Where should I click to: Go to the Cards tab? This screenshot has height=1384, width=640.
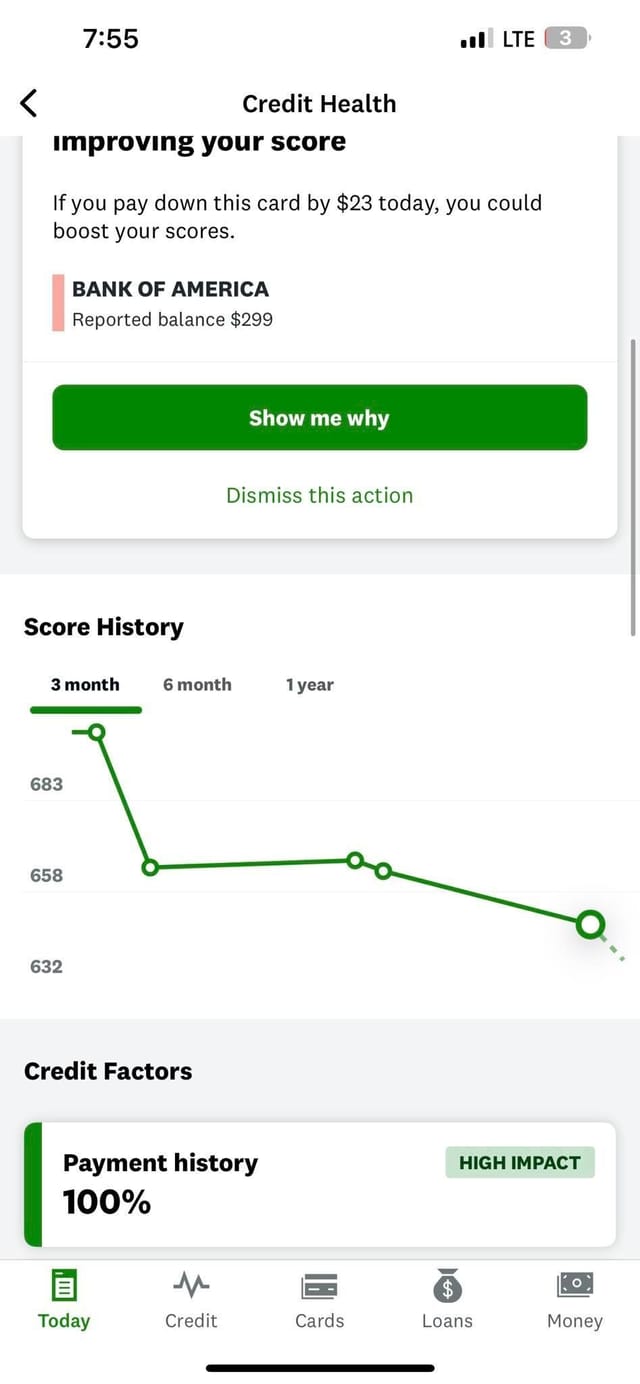tap(320, 1300)
